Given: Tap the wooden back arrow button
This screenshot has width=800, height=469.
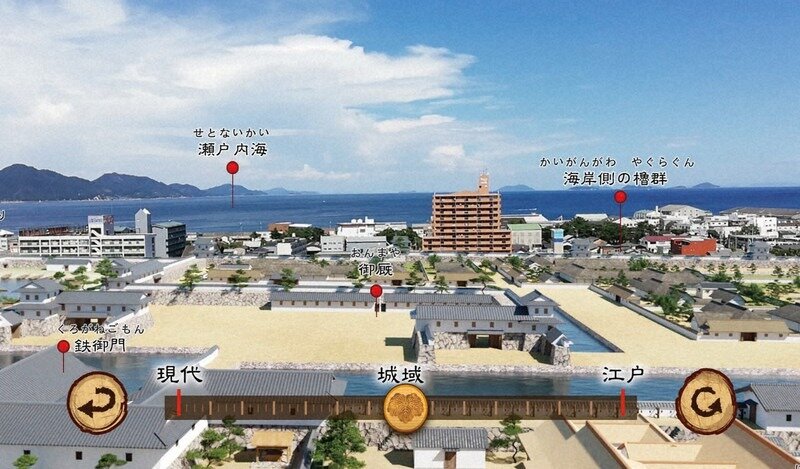Looking at the screenshot, I should click(x=97, y=402).
